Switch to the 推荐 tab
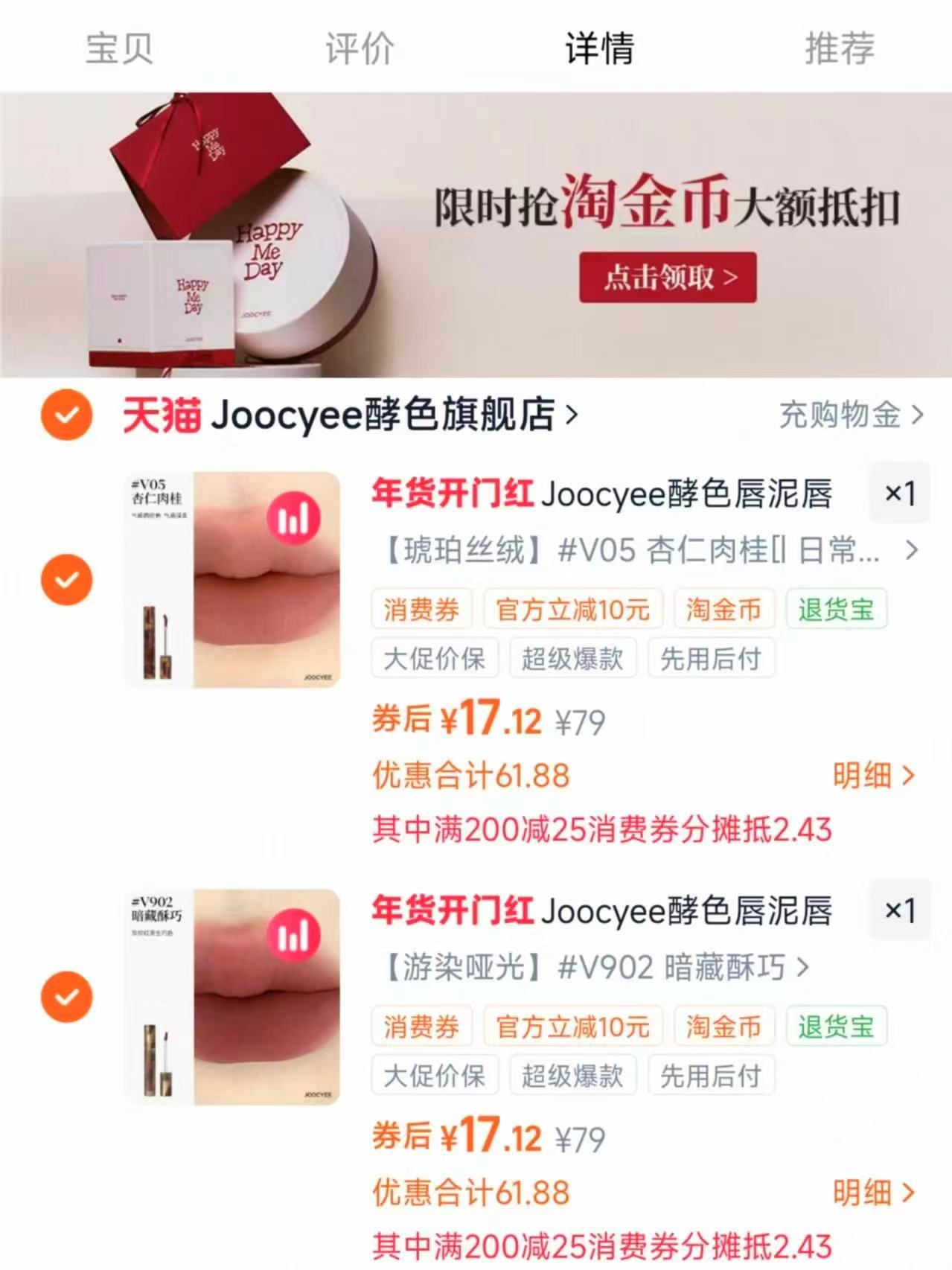Image resolution: width=952 pixels, height=1270 pixels. pyautogui.click(x=839, y=48)
